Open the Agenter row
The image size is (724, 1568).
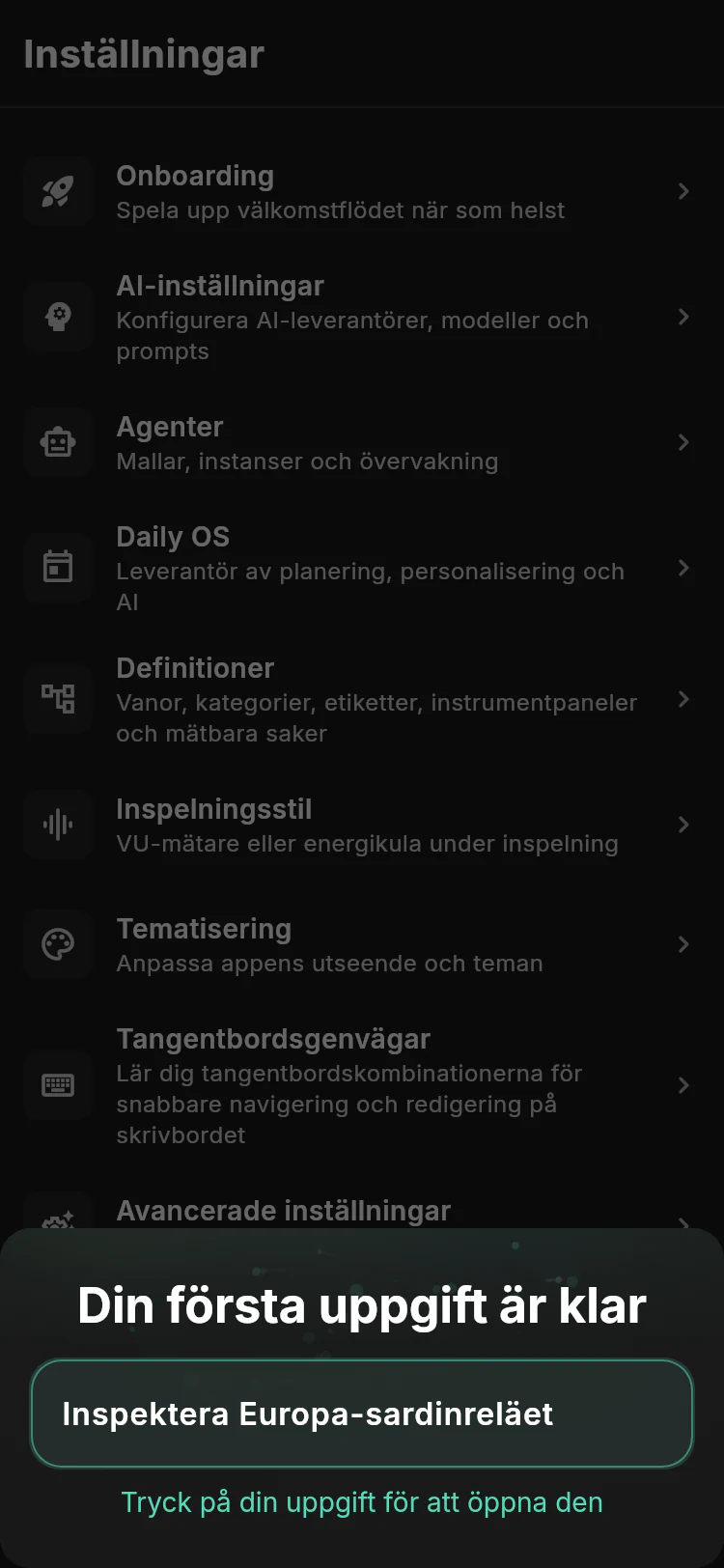(x=362, y=442)
